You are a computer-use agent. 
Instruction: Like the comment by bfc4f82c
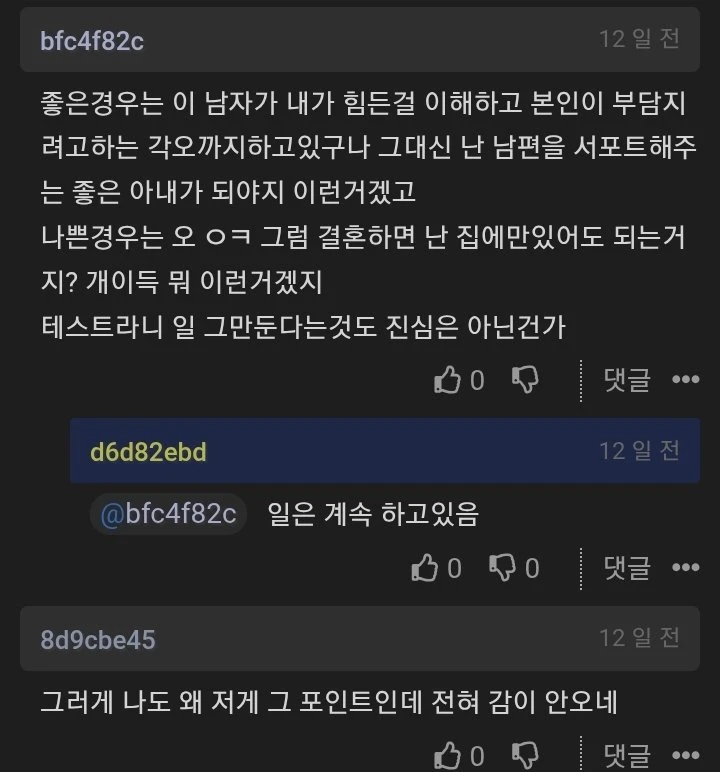[447, 380]
